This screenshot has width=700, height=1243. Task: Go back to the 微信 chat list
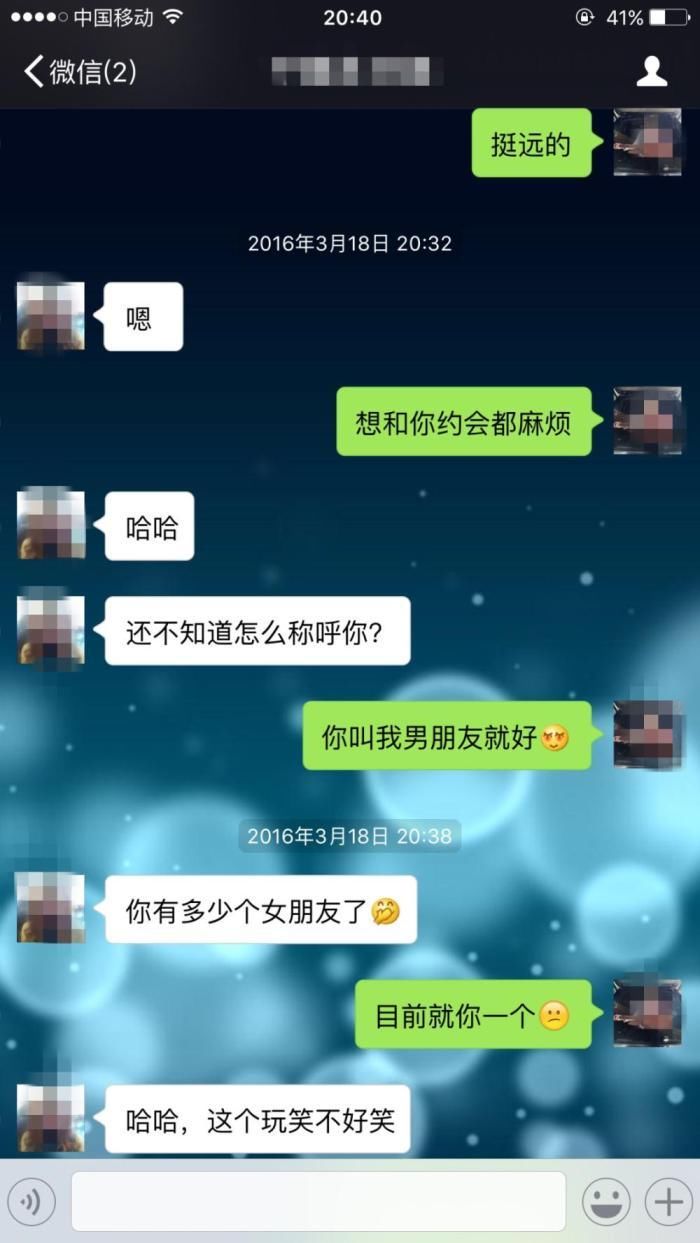78,71
